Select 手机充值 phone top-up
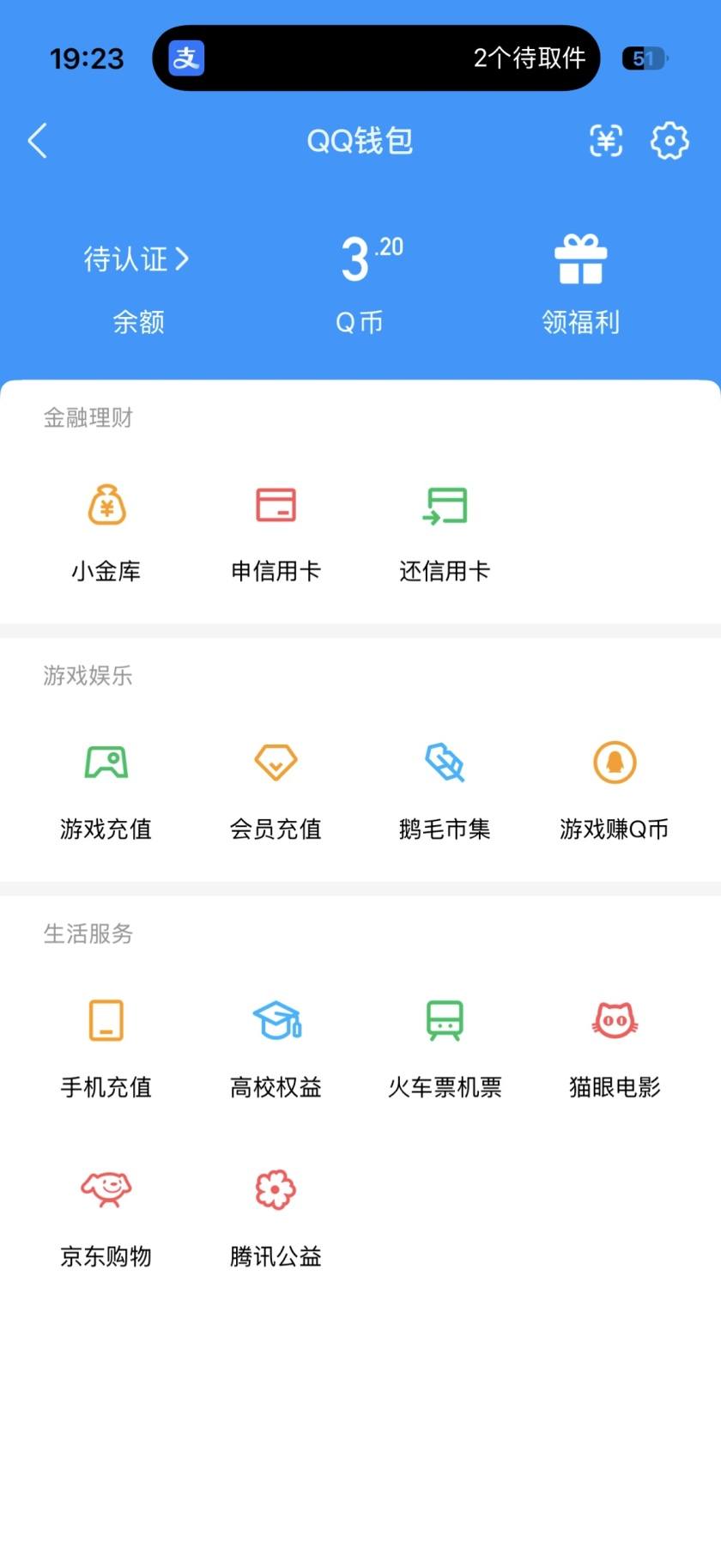The image size is (721, 1568). click(x=105, y=1048)
